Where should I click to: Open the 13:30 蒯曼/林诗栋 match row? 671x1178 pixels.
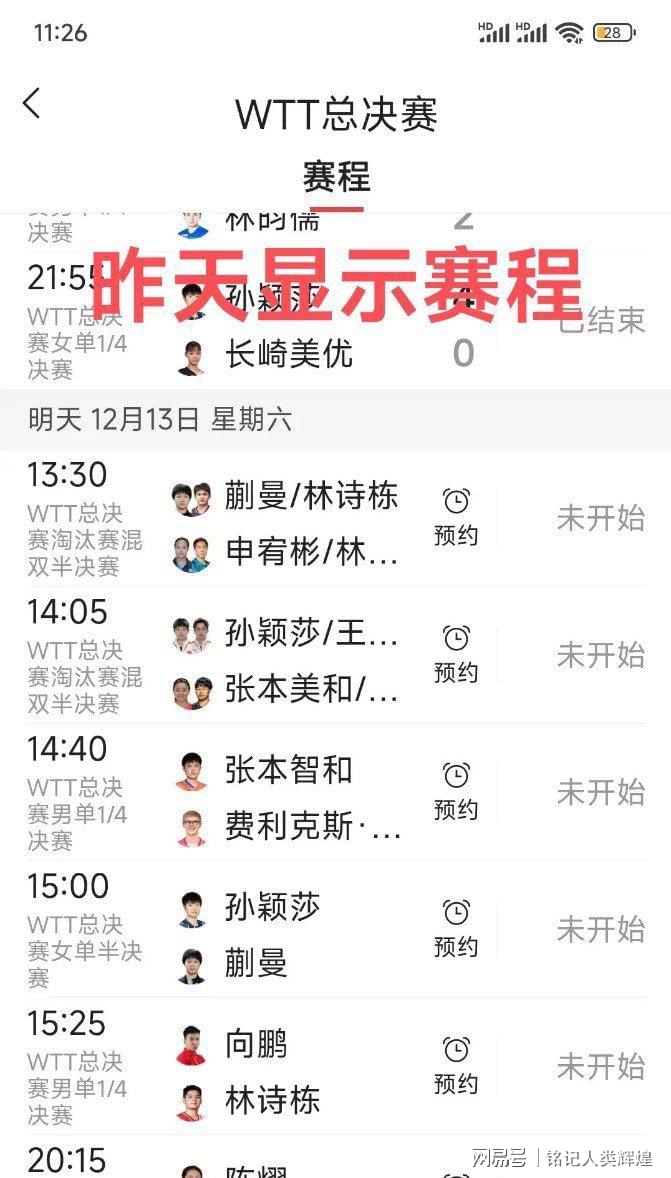point(300,522)
